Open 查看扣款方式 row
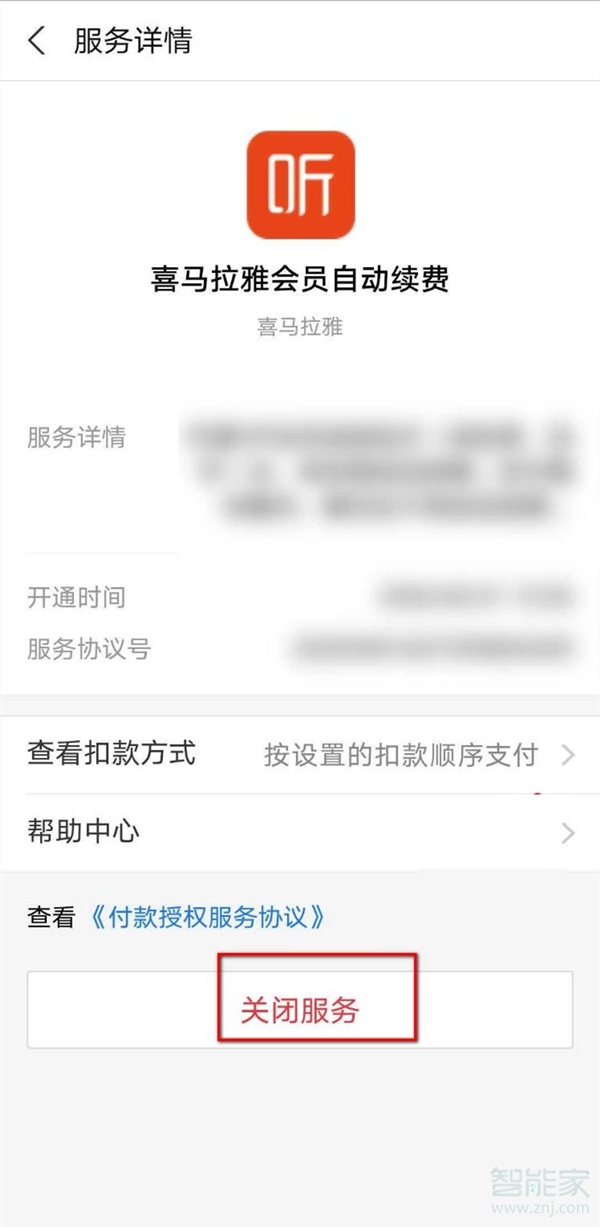 click(300, 754)
